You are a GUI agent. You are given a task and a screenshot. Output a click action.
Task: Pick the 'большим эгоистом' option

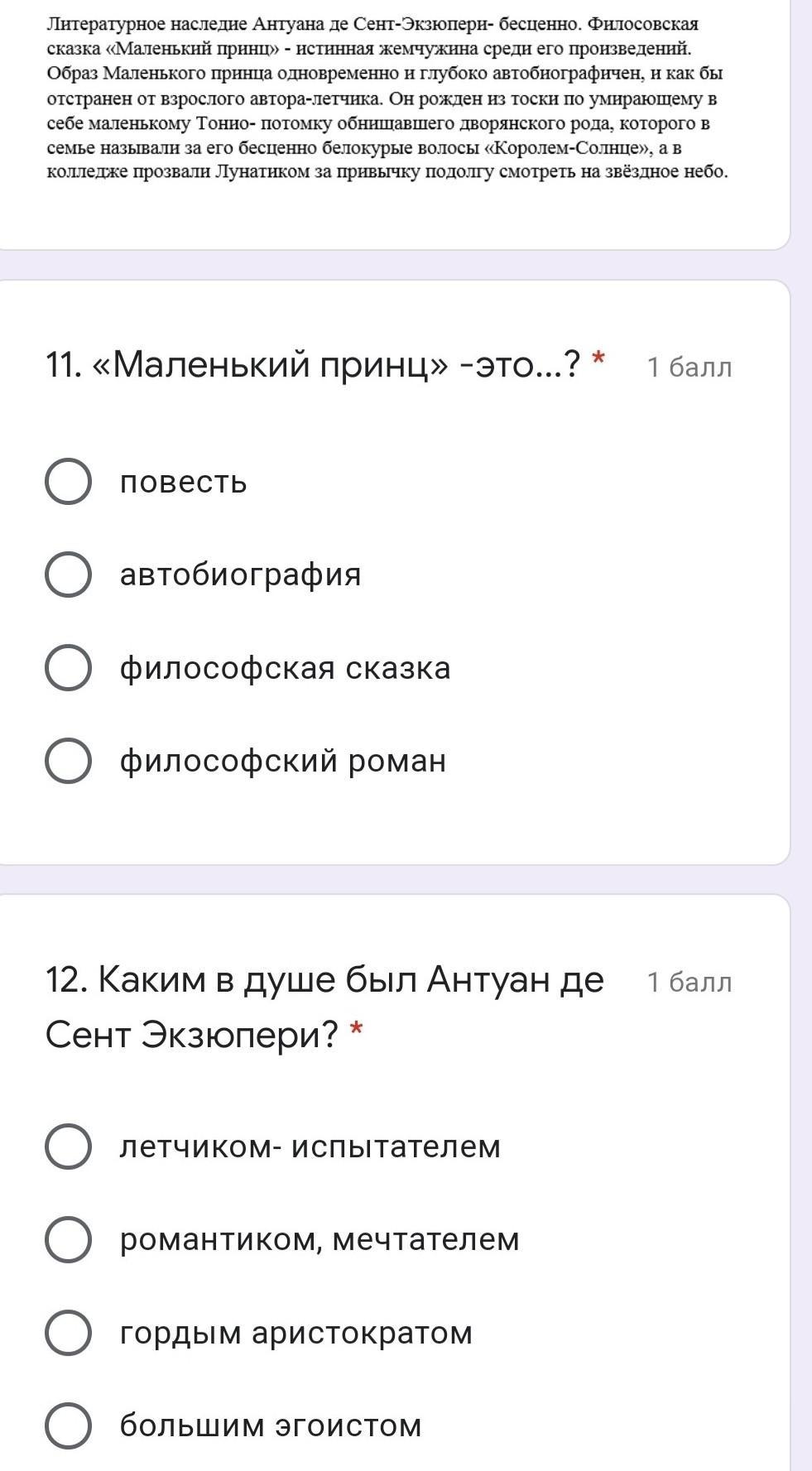click(68, 1425)
